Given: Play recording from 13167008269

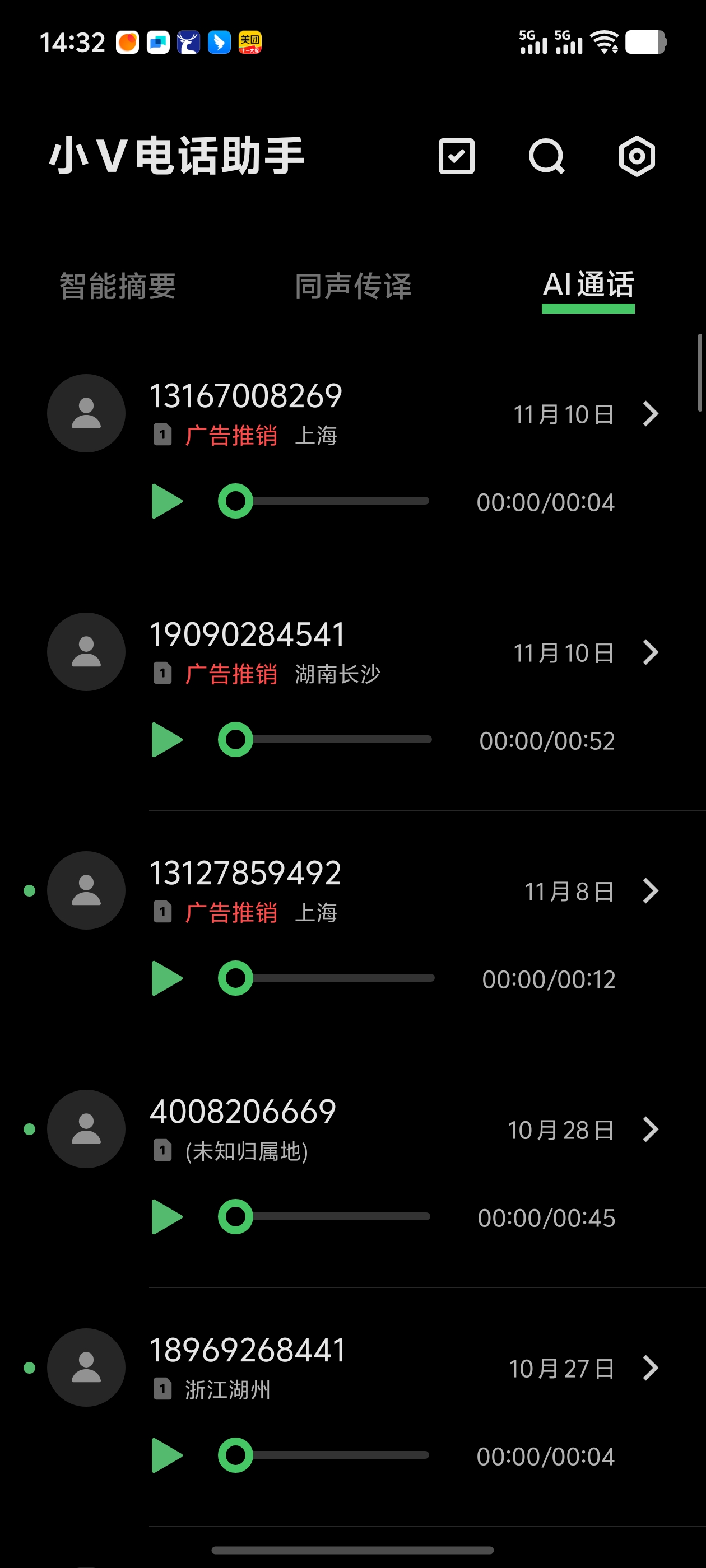Looking at the screenshot, I should click(166, 502).
